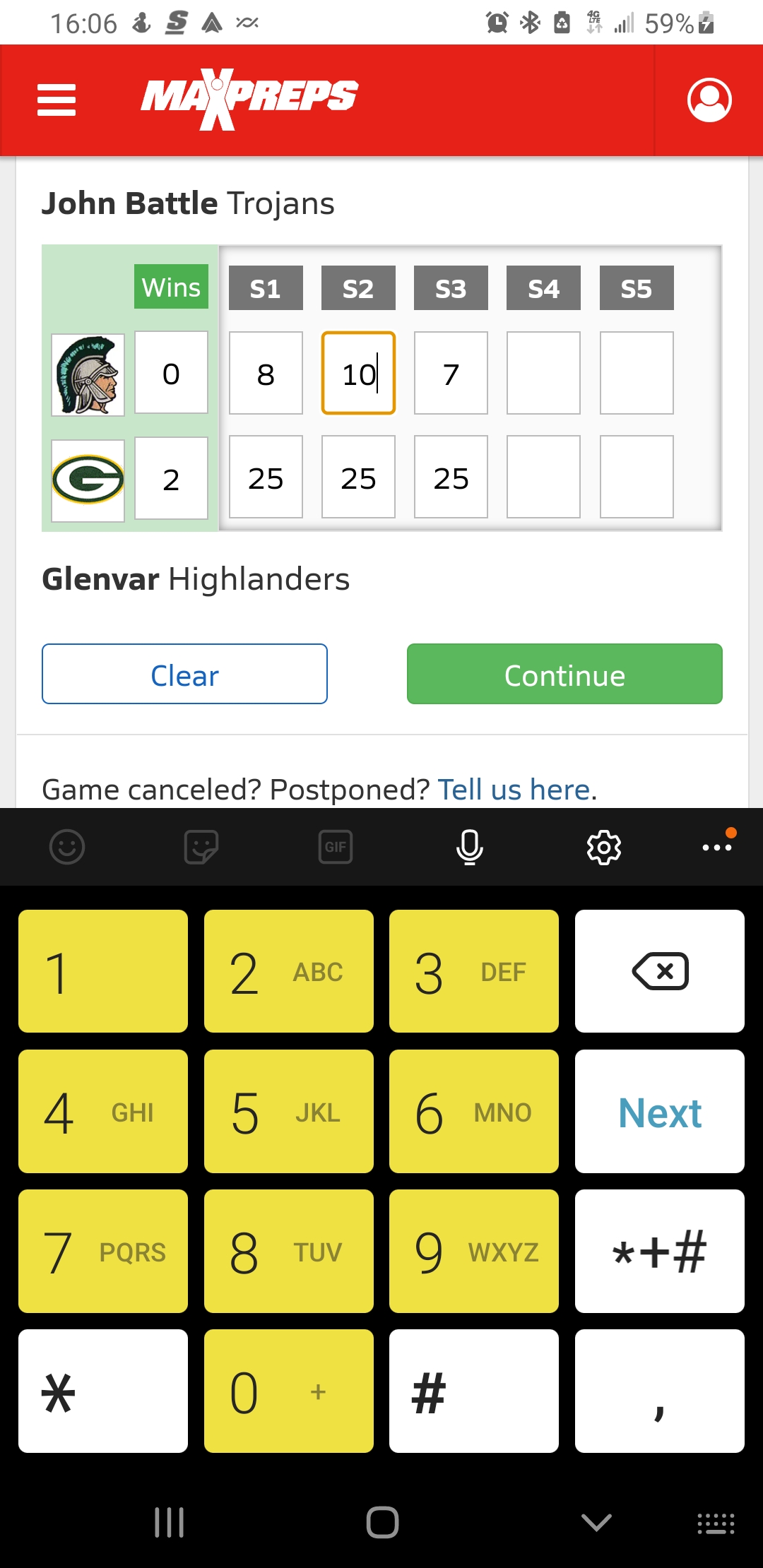This screenshot has height=1568, width=763.
Task: Select John Battle's empty S4 score field
Action: click(x=543, y=373)
